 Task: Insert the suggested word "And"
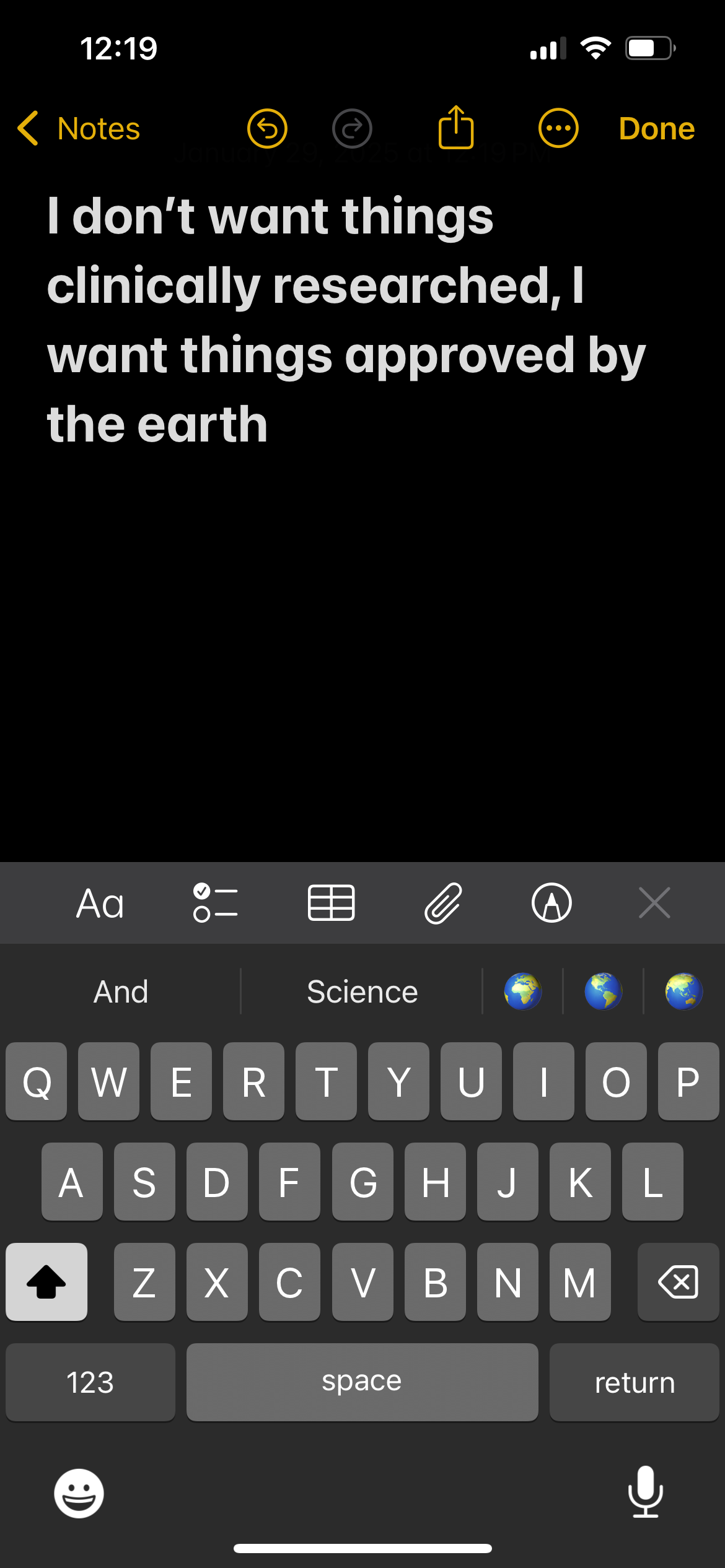(x=121, y=991)
